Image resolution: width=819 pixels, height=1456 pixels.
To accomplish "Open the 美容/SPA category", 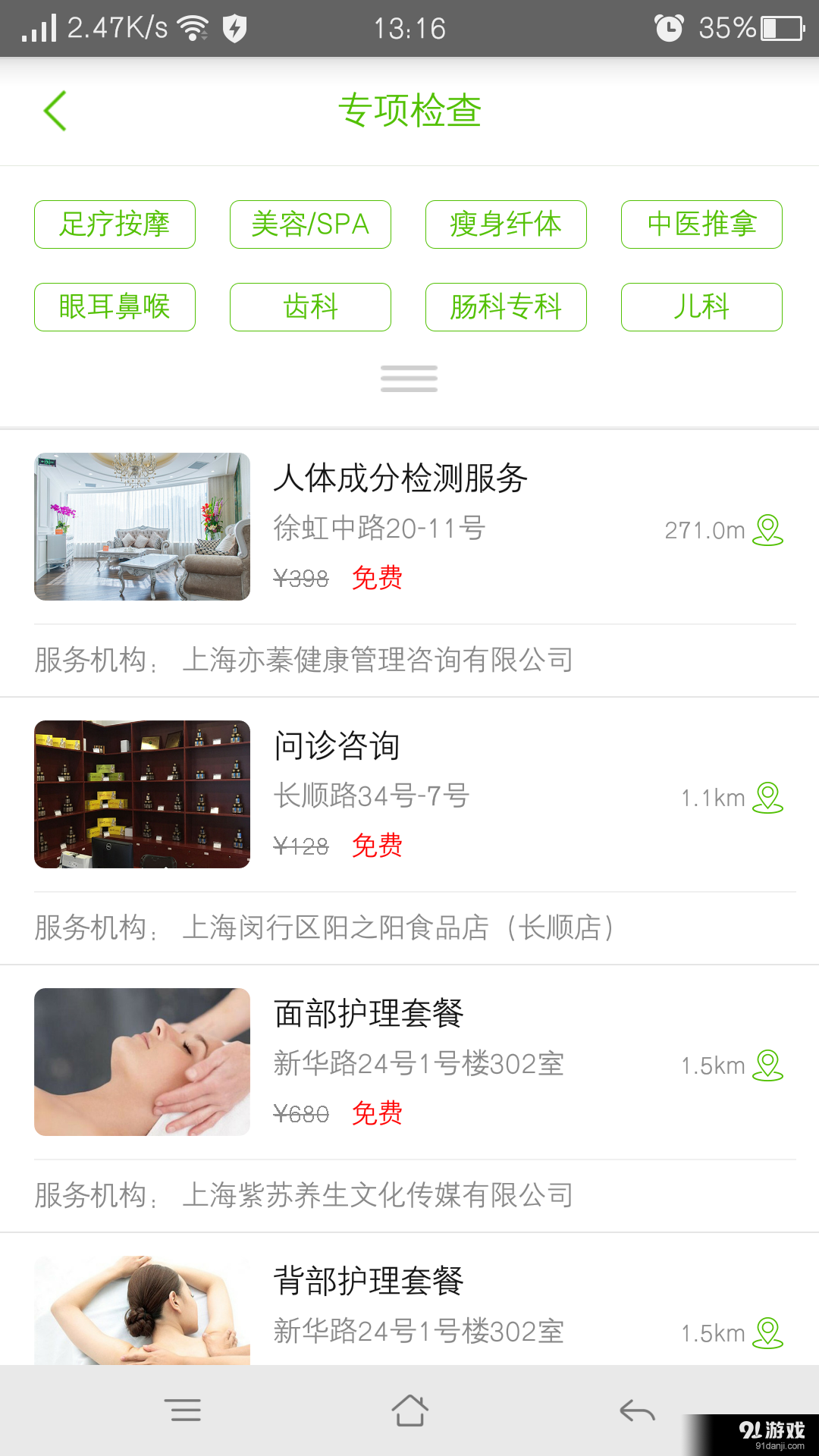I will pyautogui.click(x=310, y=224).
